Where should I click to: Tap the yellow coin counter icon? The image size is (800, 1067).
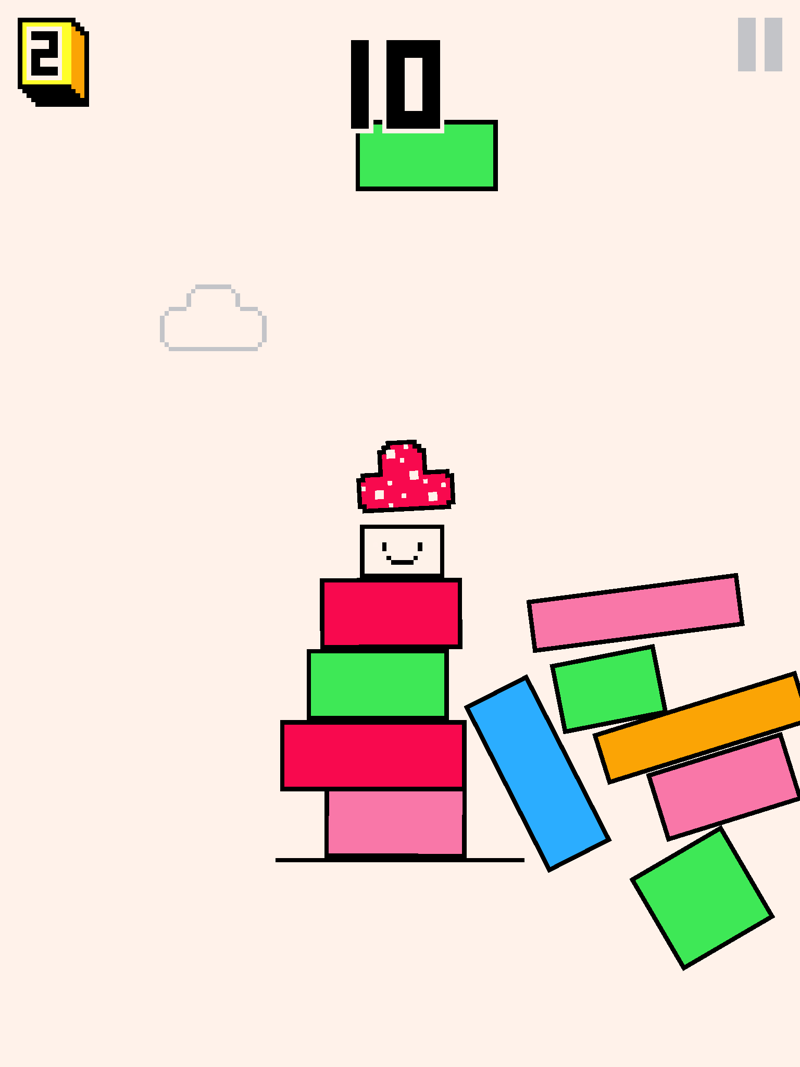(x=52, y=60)
